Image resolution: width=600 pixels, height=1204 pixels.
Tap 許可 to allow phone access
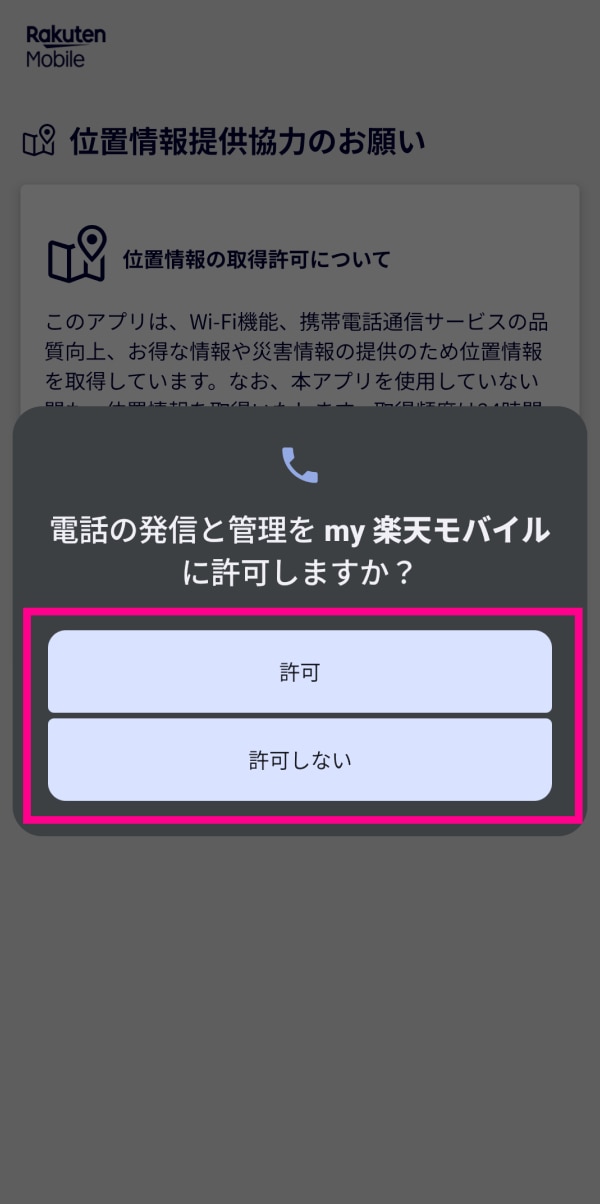[x=300, y=672]
